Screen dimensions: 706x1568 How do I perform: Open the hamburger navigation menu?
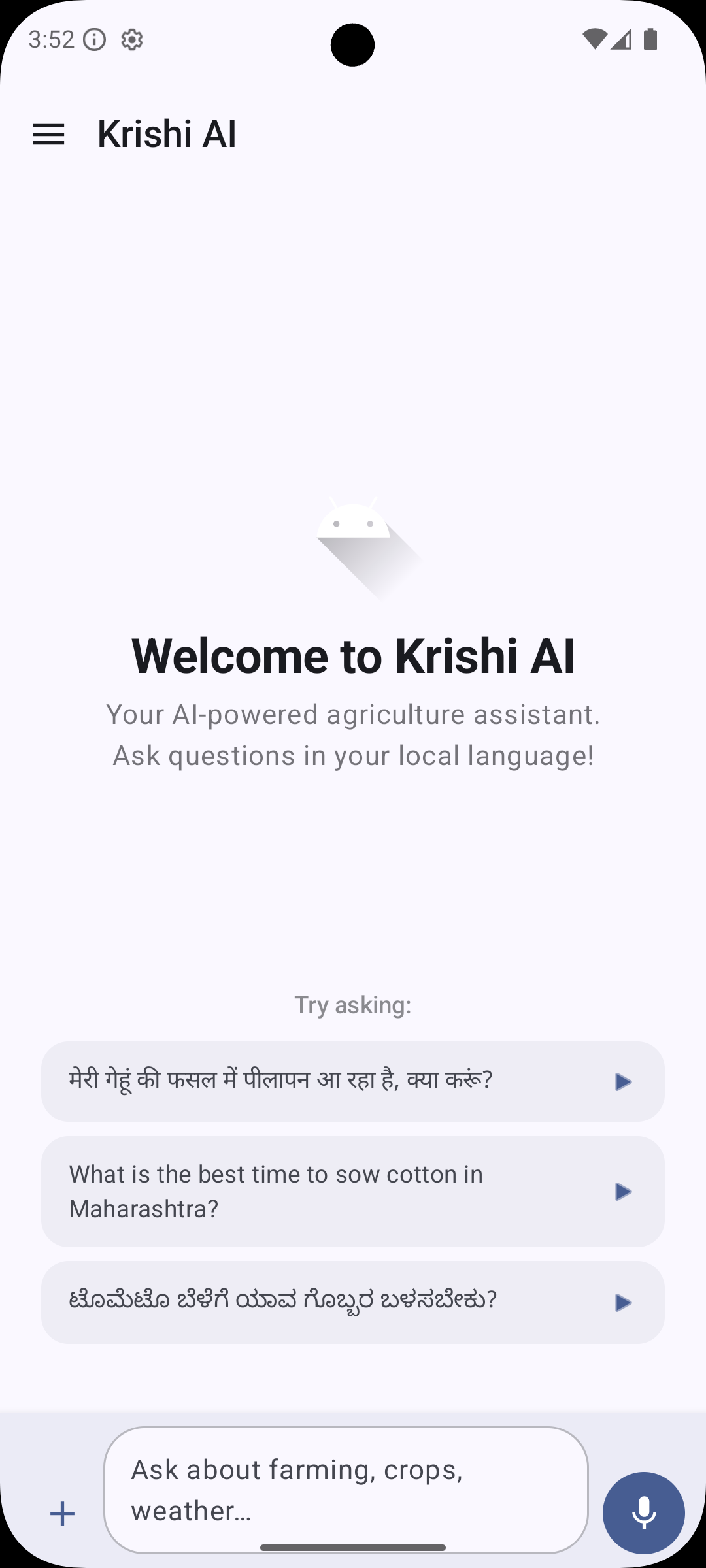click(48, 135)
